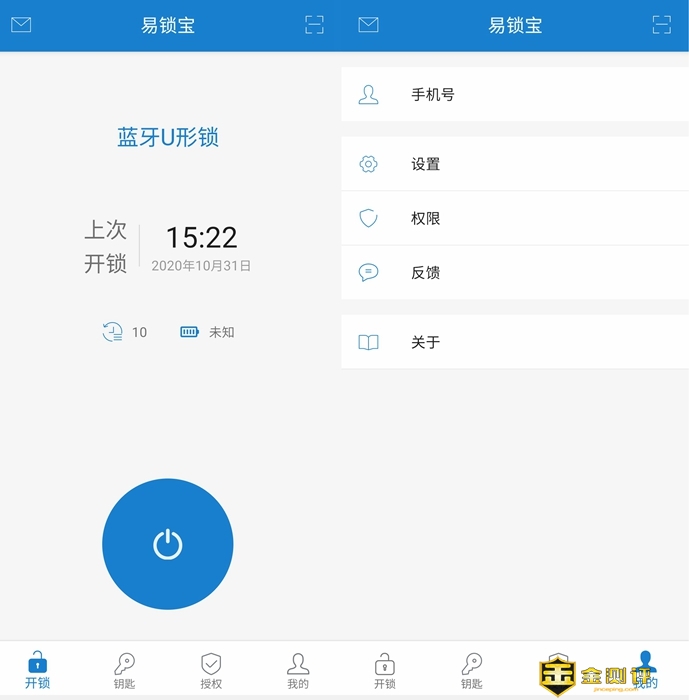Select 我的 tab on the unlock screen
The image size is (689, 700).
coord(298,670)
